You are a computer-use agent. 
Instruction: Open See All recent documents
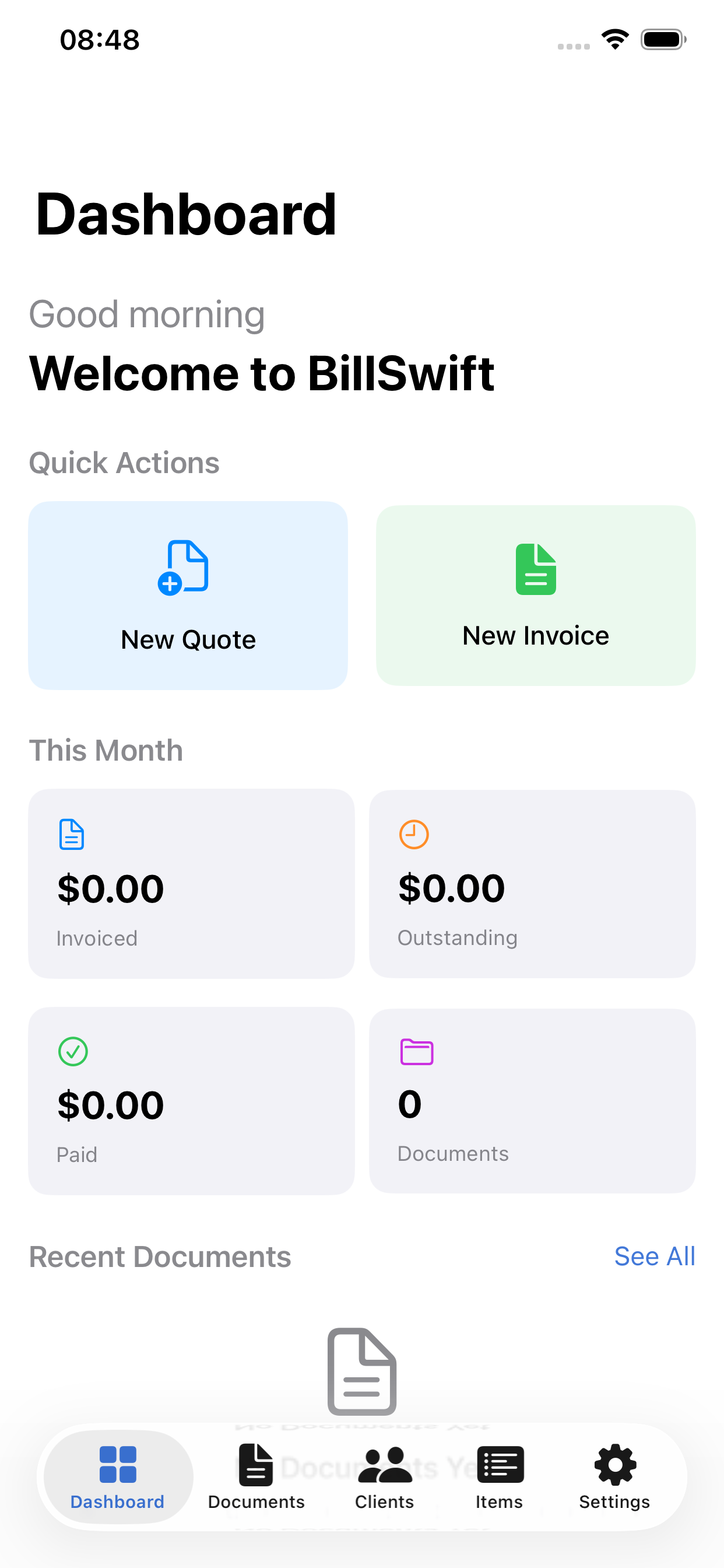(x=655, y=1256)
